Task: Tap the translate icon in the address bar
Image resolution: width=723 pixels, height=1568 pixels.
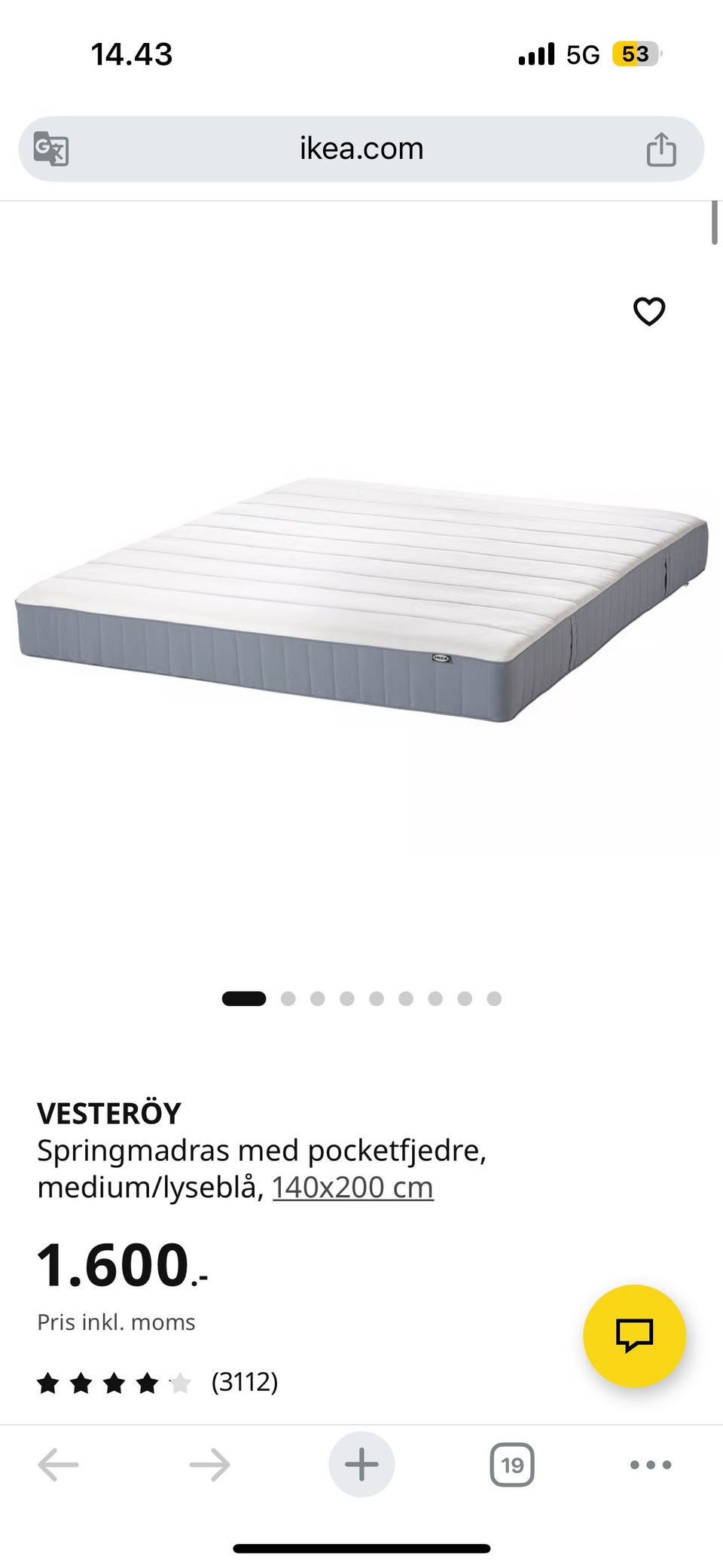Action: 51,148
